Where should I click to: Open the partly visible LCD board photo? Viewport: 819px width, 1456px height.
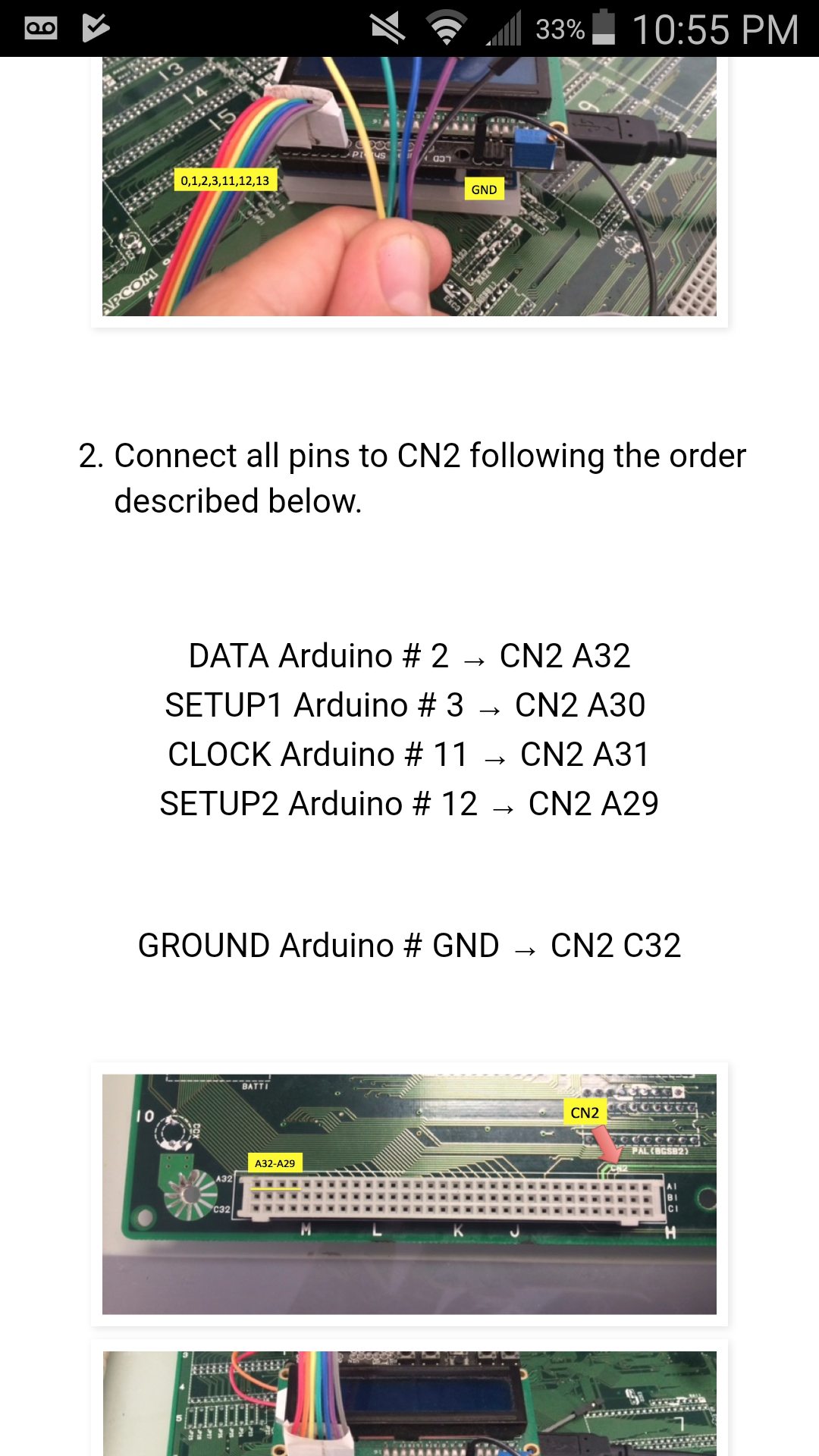coord(409,1403)
